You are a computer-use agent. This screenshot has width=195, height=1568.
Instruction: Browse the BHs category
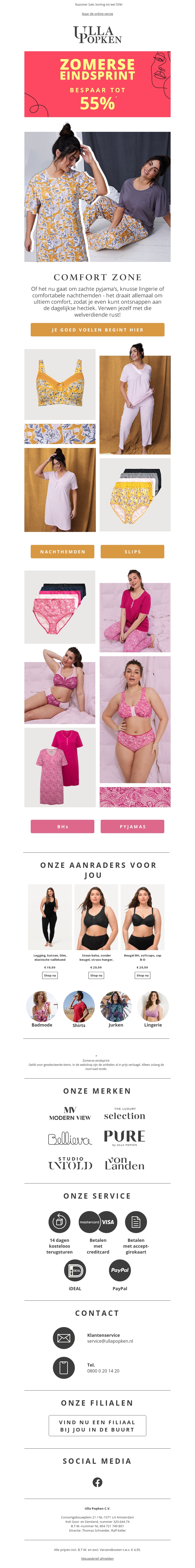tap(63, 827)
